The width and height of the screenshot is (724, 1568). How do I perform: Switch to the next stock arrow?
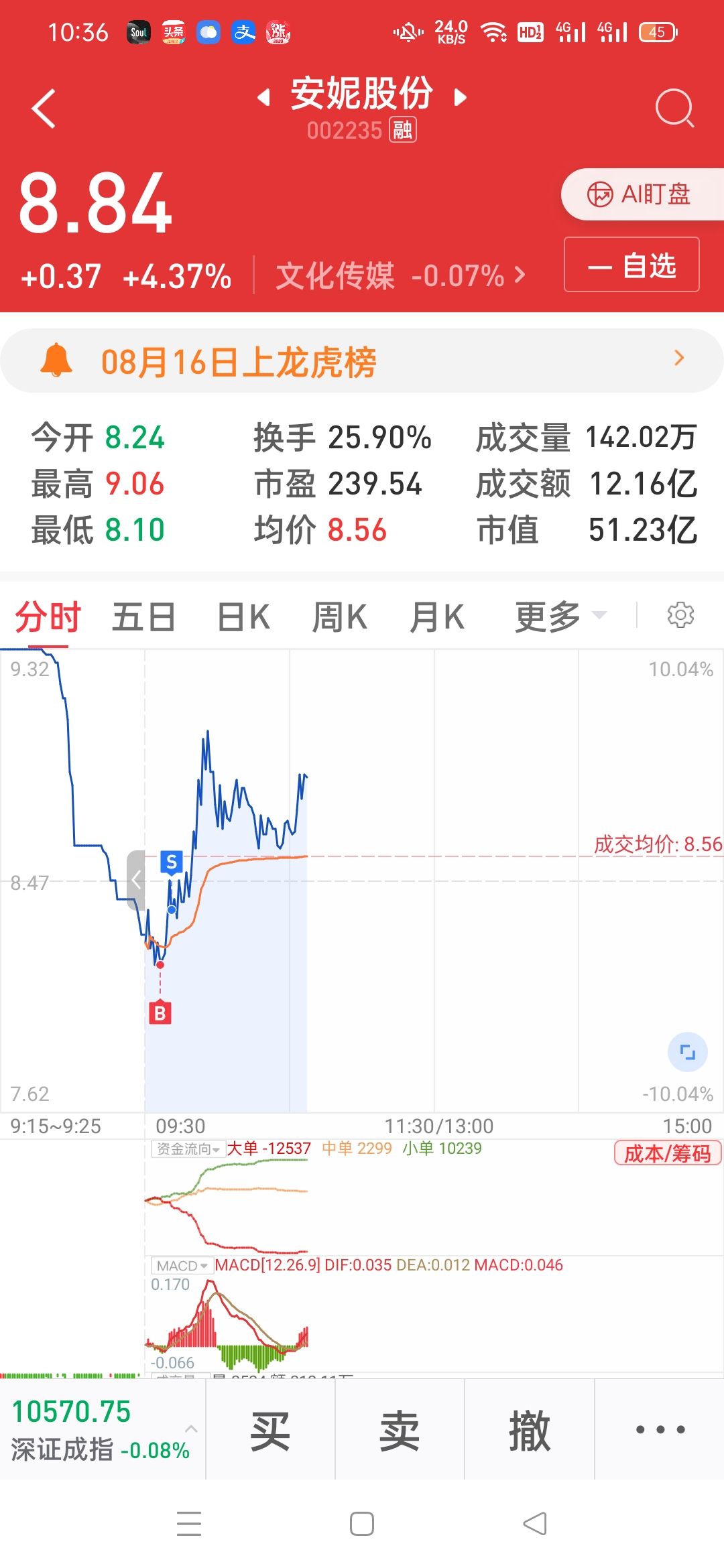pos(460,98)
